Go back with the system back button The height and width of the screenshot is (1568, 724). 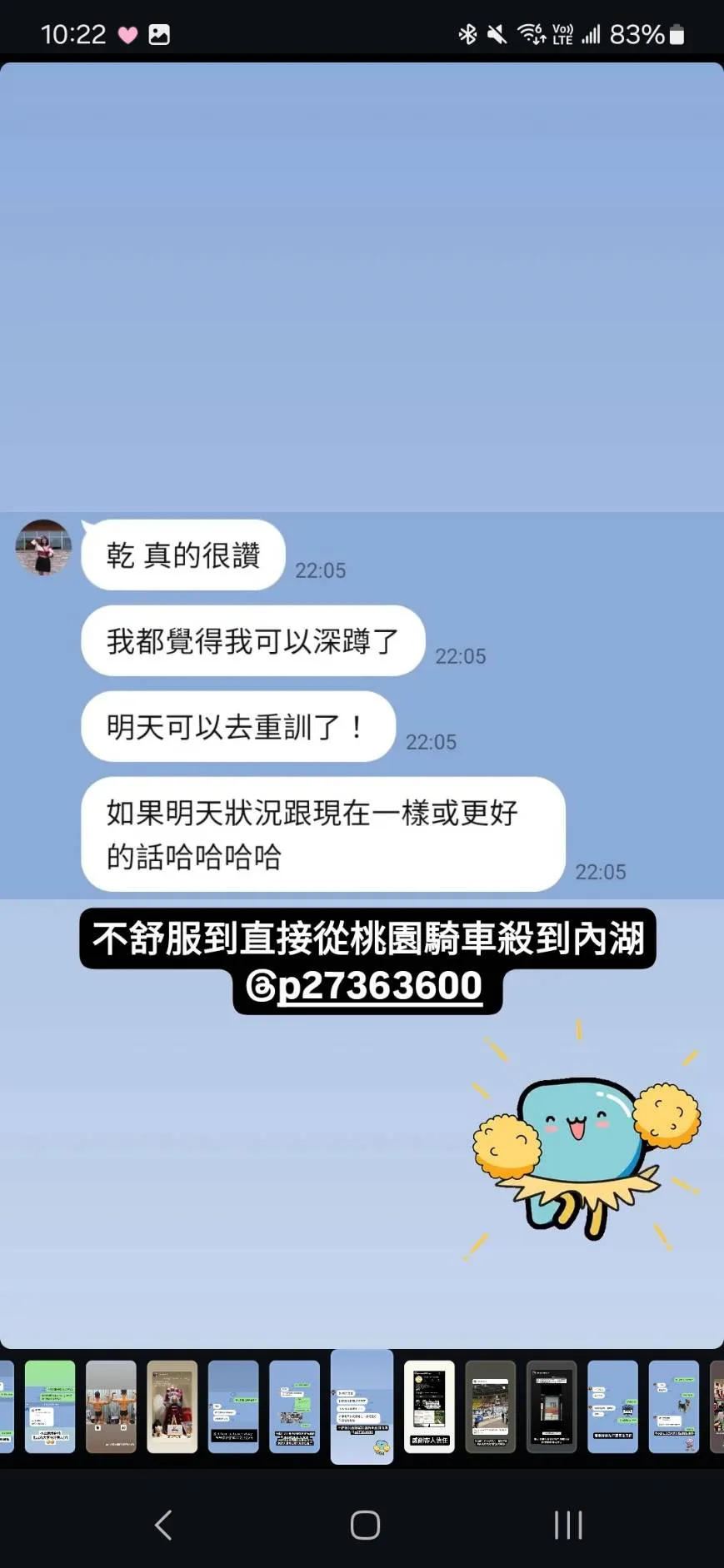(163, 1525)
